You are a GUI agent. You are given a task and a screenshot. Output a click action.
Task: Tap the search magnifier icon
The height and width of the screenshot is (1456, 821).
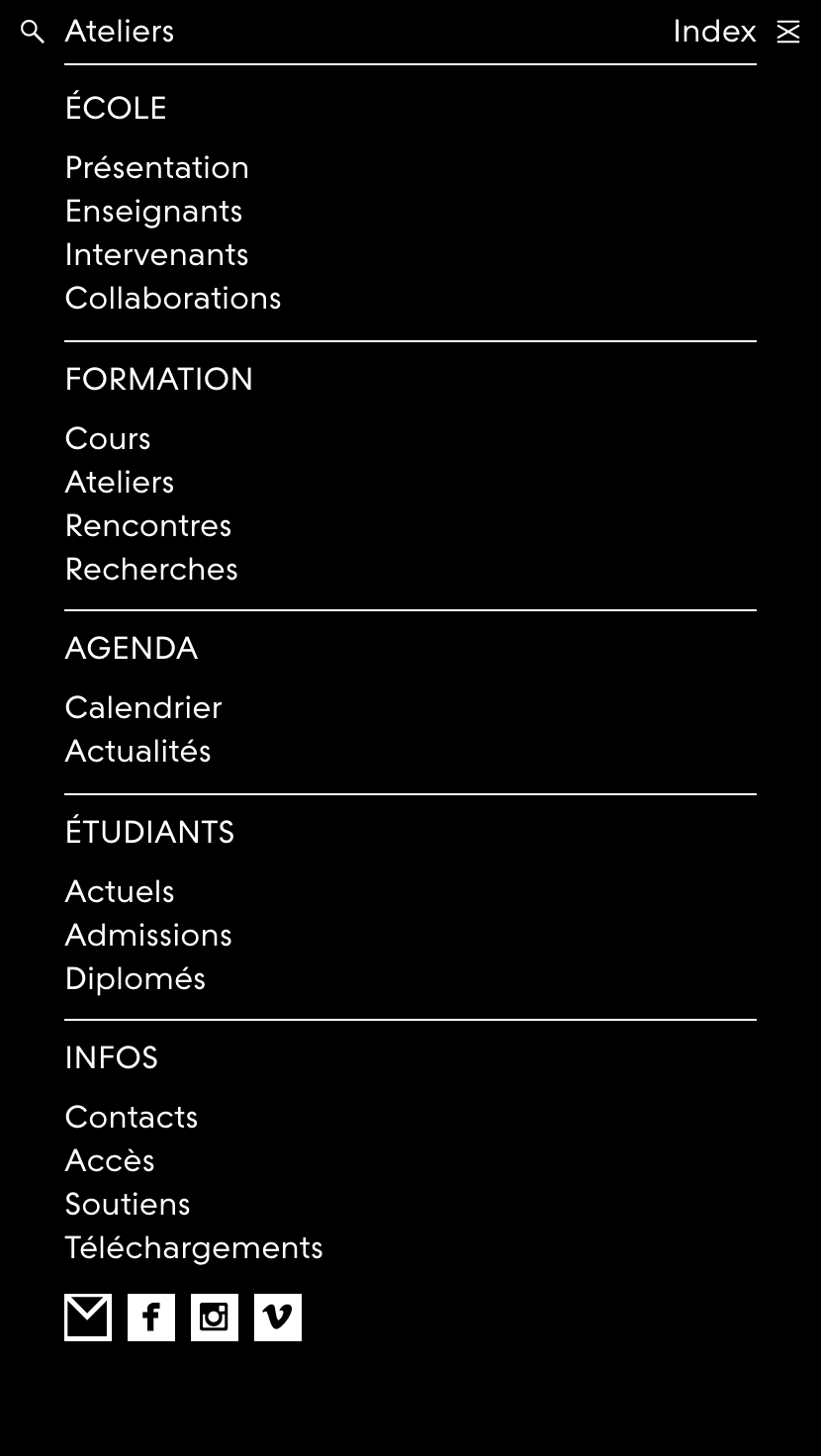(33, 33)
